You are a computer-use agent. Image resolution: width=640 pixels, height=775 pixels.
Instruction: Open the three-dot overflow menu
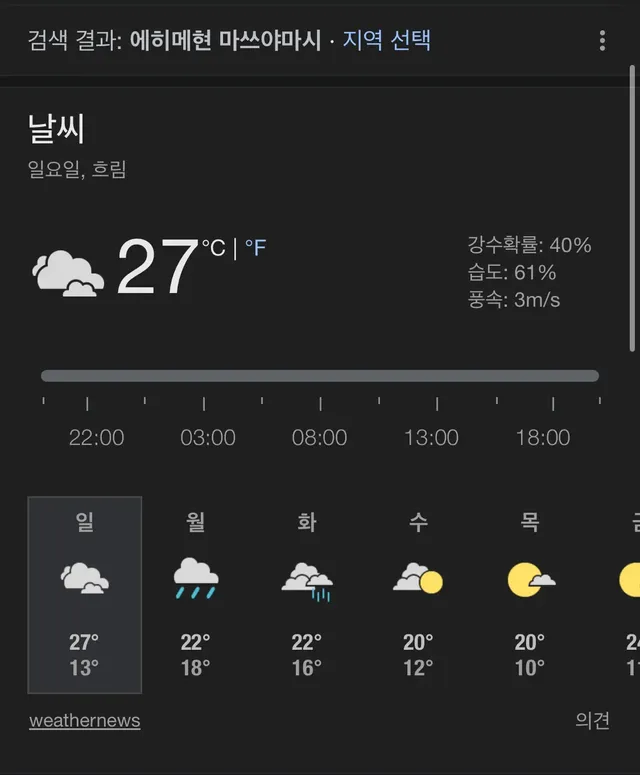(602, 41)
